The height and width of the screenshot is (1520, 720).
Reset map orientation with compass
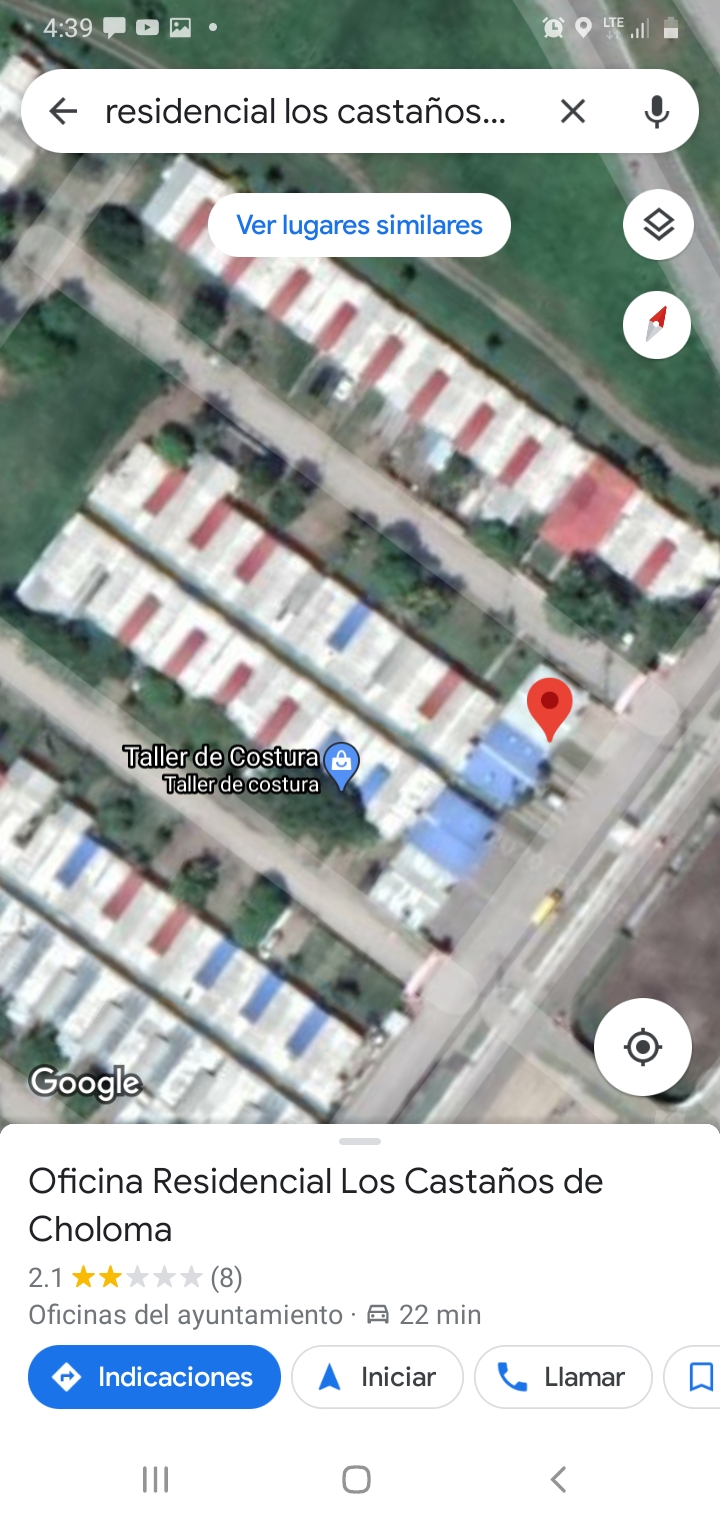point(657,324)
